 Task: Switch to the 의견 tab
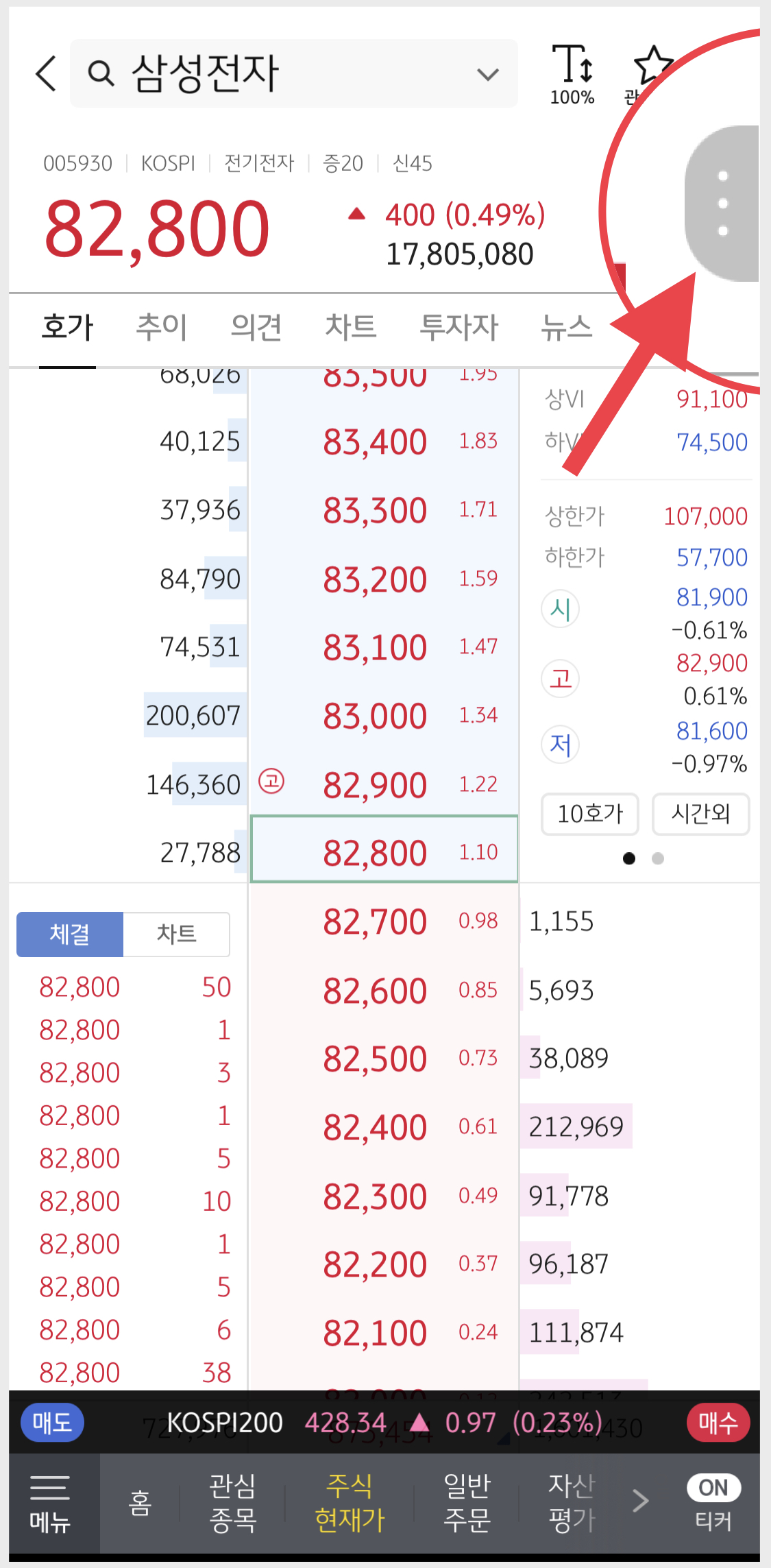256,327
